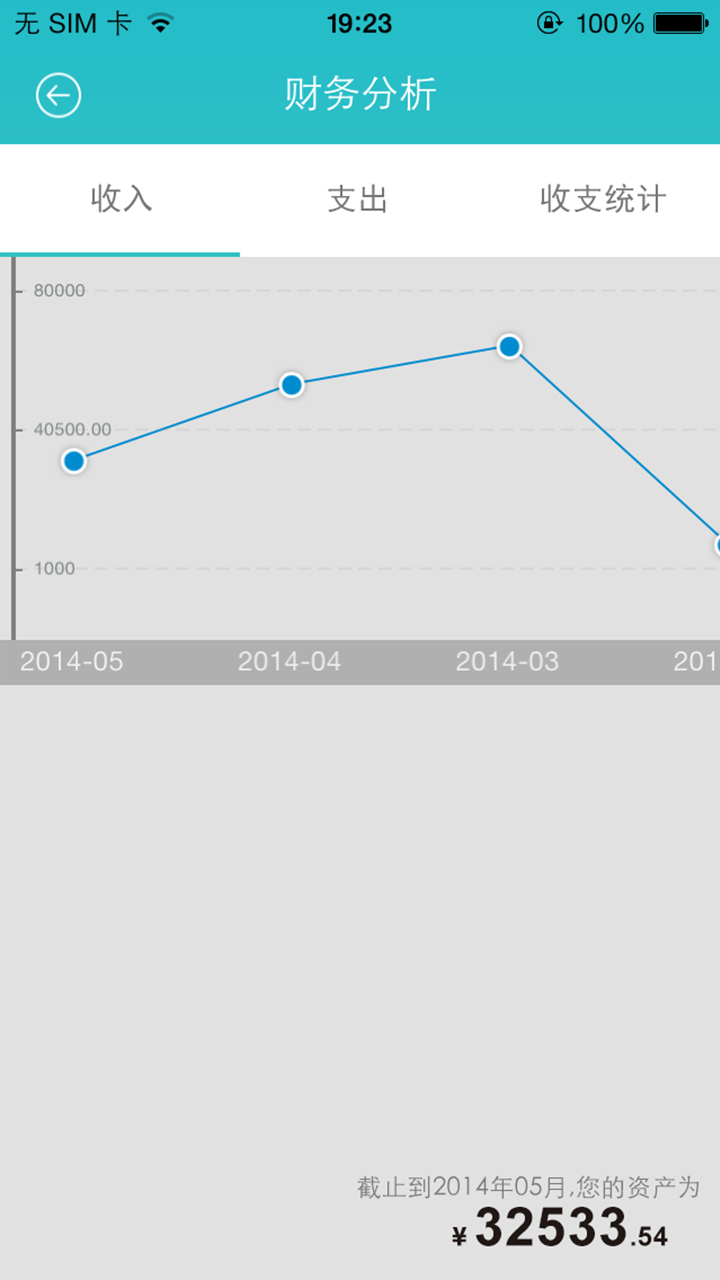Select the 2014-04 data point on chart

(291, 385)
